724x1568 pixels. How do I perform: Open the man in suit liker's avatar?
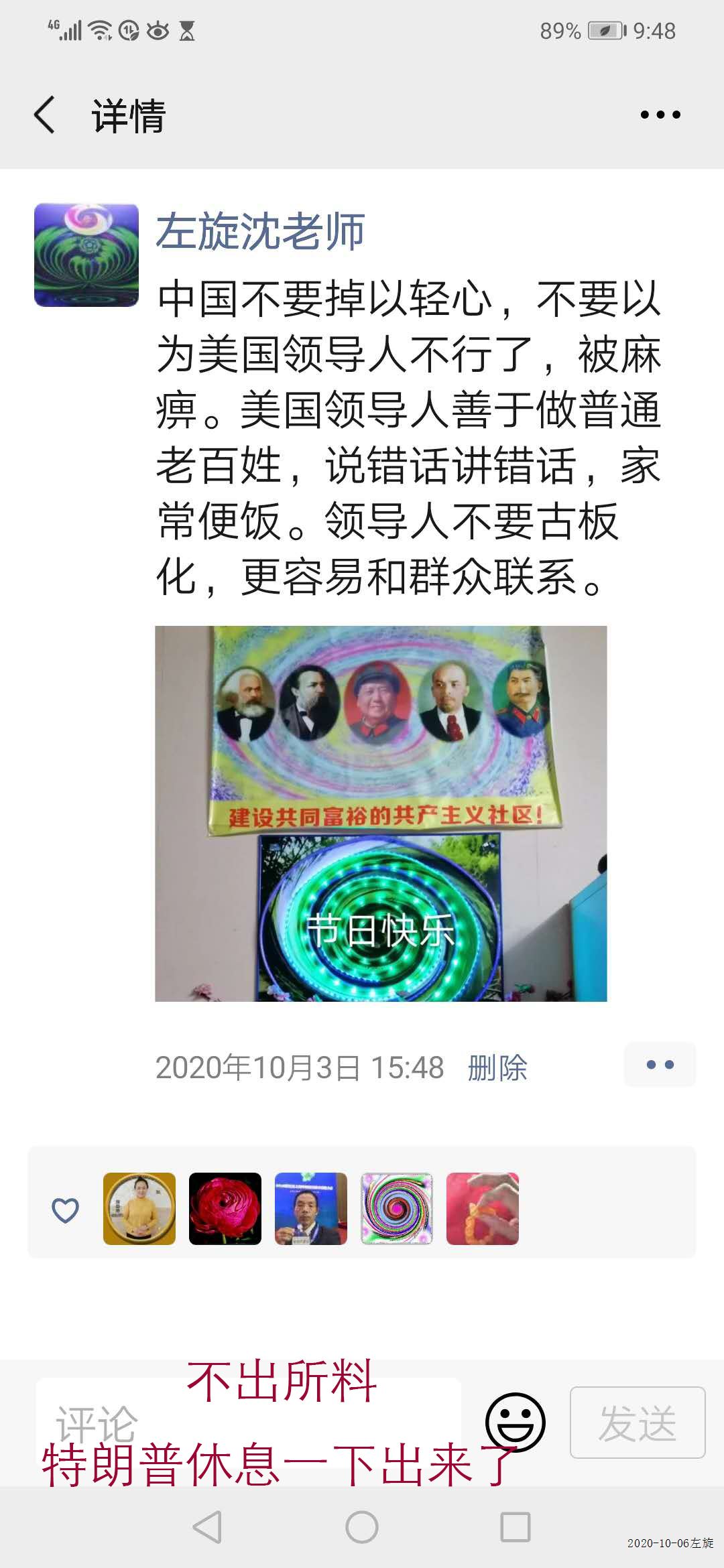click(311, 1209)
